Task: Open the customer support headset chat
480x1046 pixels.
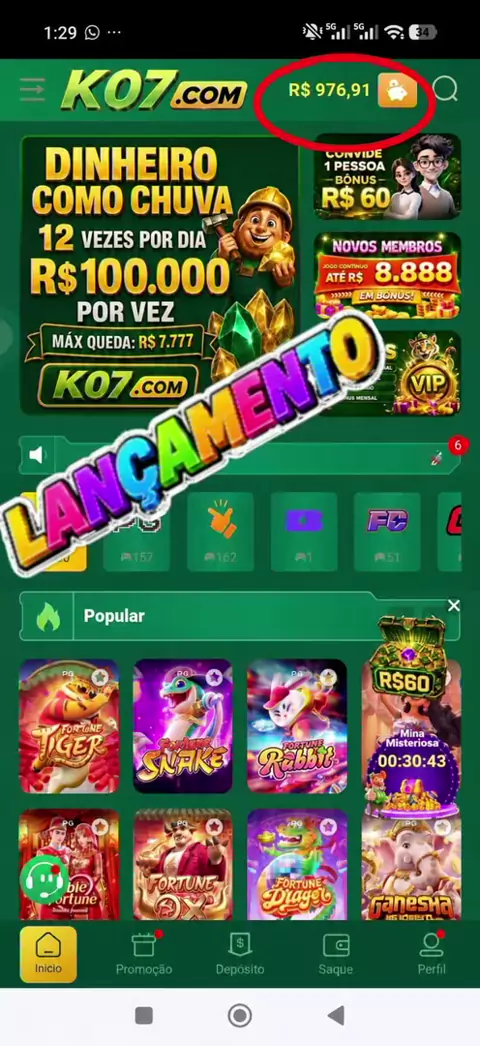Action: click(x=45, y=879)
